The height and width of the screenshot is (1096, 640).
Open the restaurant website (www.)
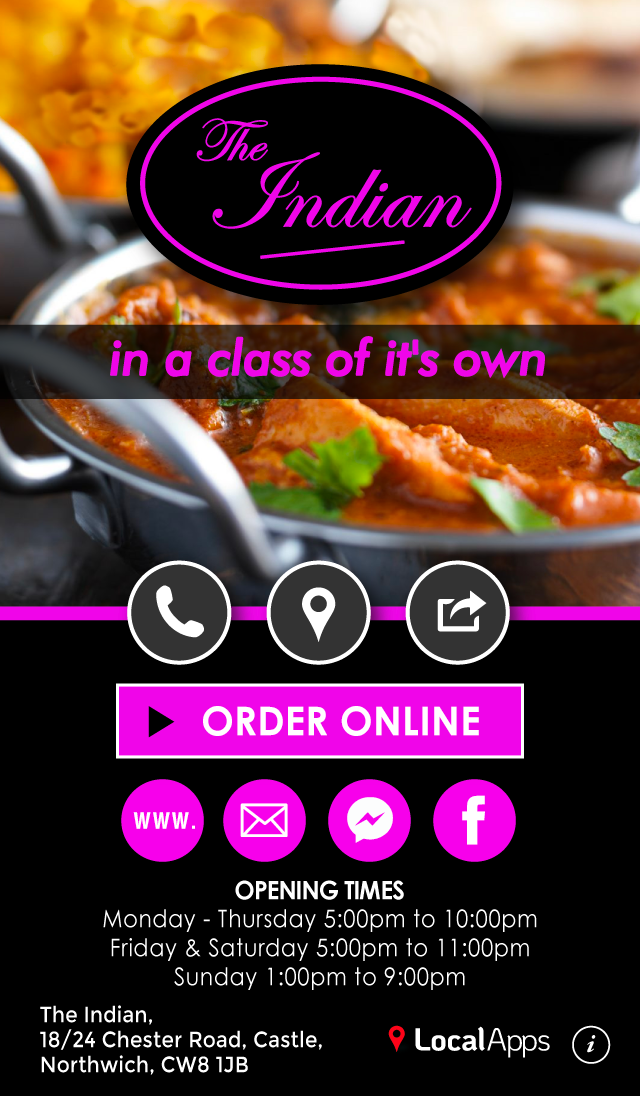pos(164,821)
